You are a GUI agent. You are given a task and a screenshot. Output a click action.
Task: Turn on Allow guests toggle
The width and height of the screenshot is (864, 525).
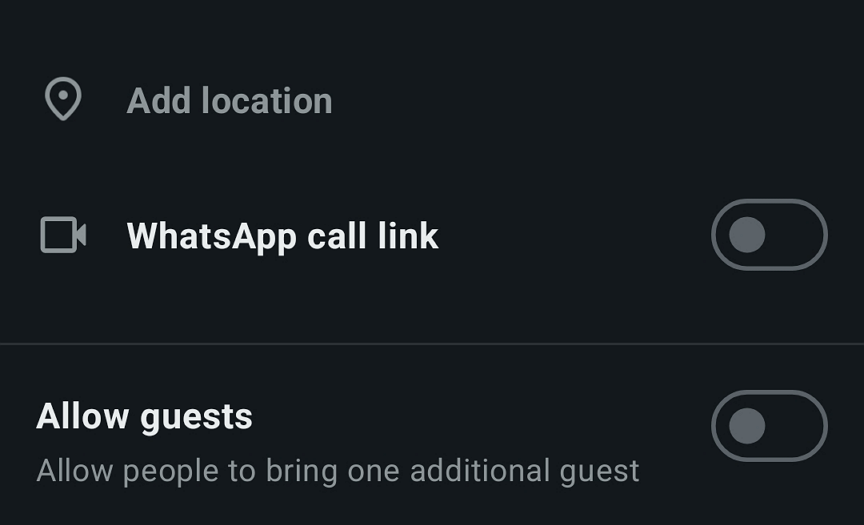point(768,426)
